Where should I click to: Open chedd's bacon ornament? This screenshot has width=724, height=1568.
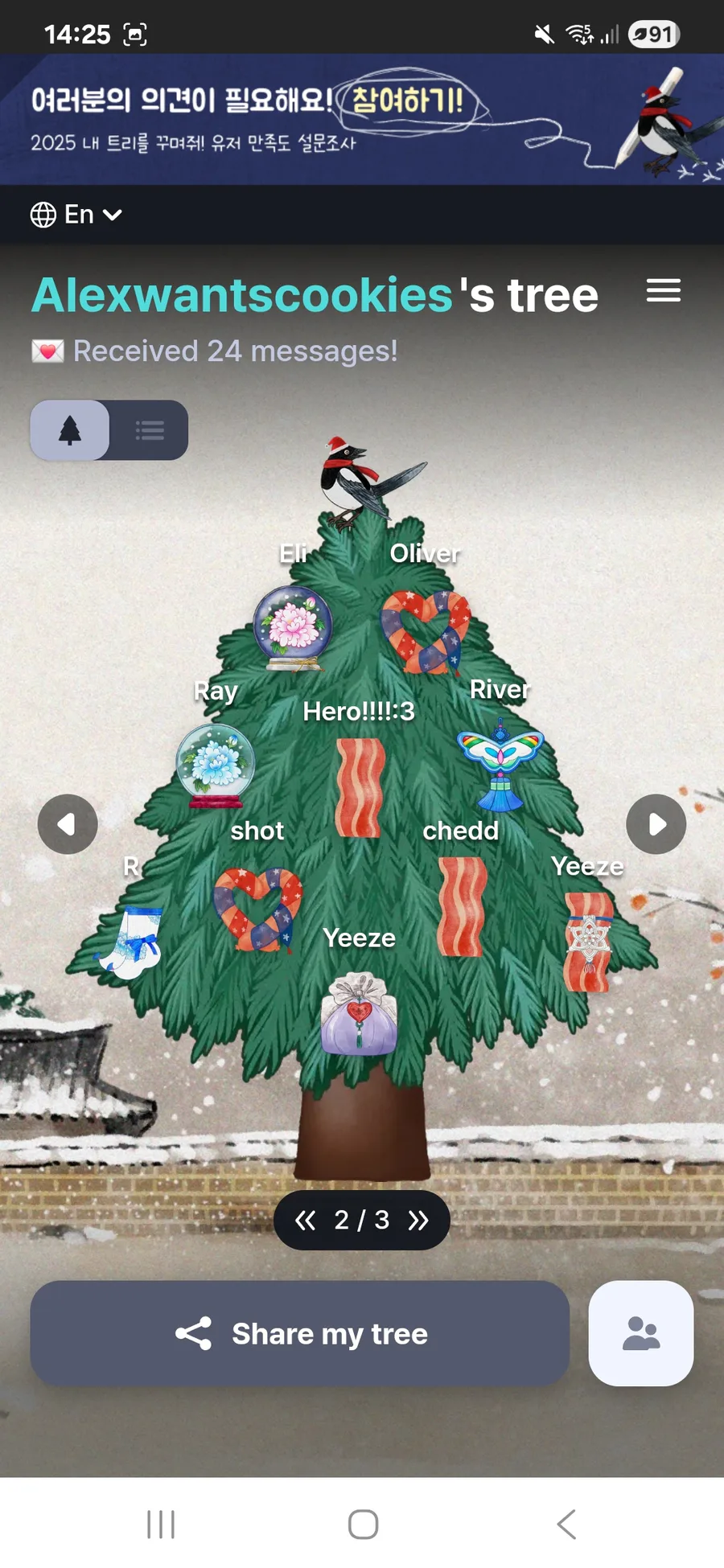(x=462, y=906)
